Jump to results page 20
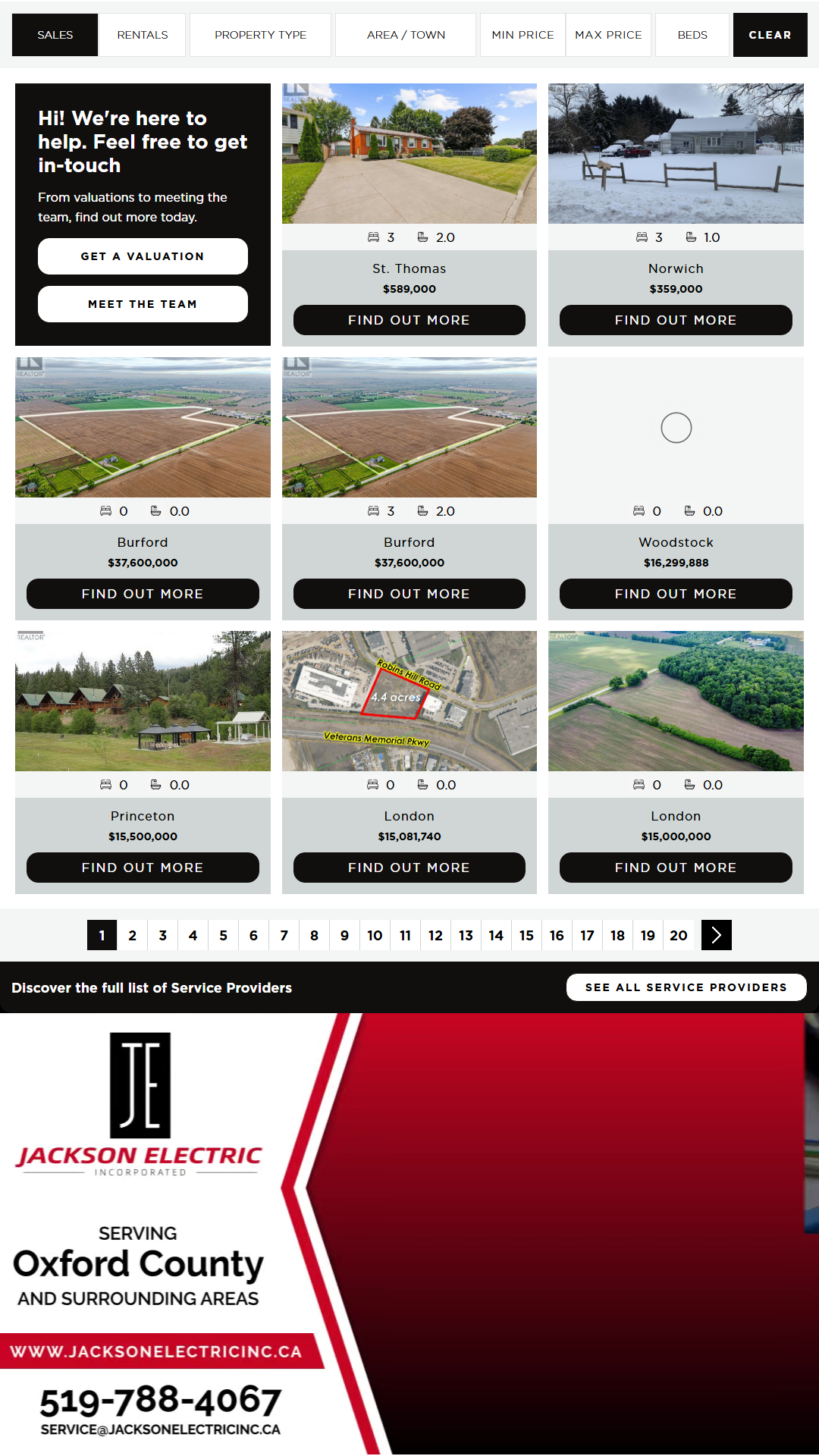The width and height of the screenshot is (819, 1456). pyautogui.click(x=679, y=935)
